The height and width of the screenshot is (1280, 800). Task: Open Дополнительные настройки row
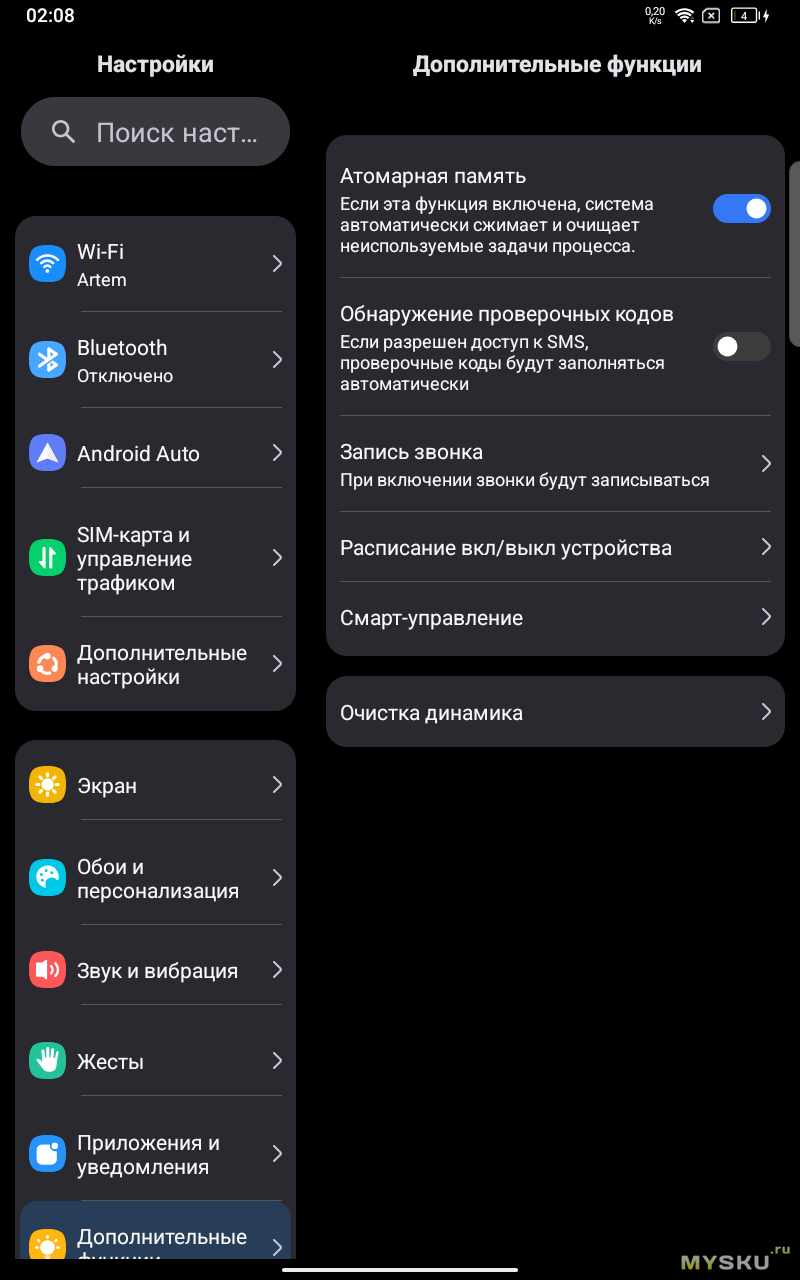click(x=155, y=665)
